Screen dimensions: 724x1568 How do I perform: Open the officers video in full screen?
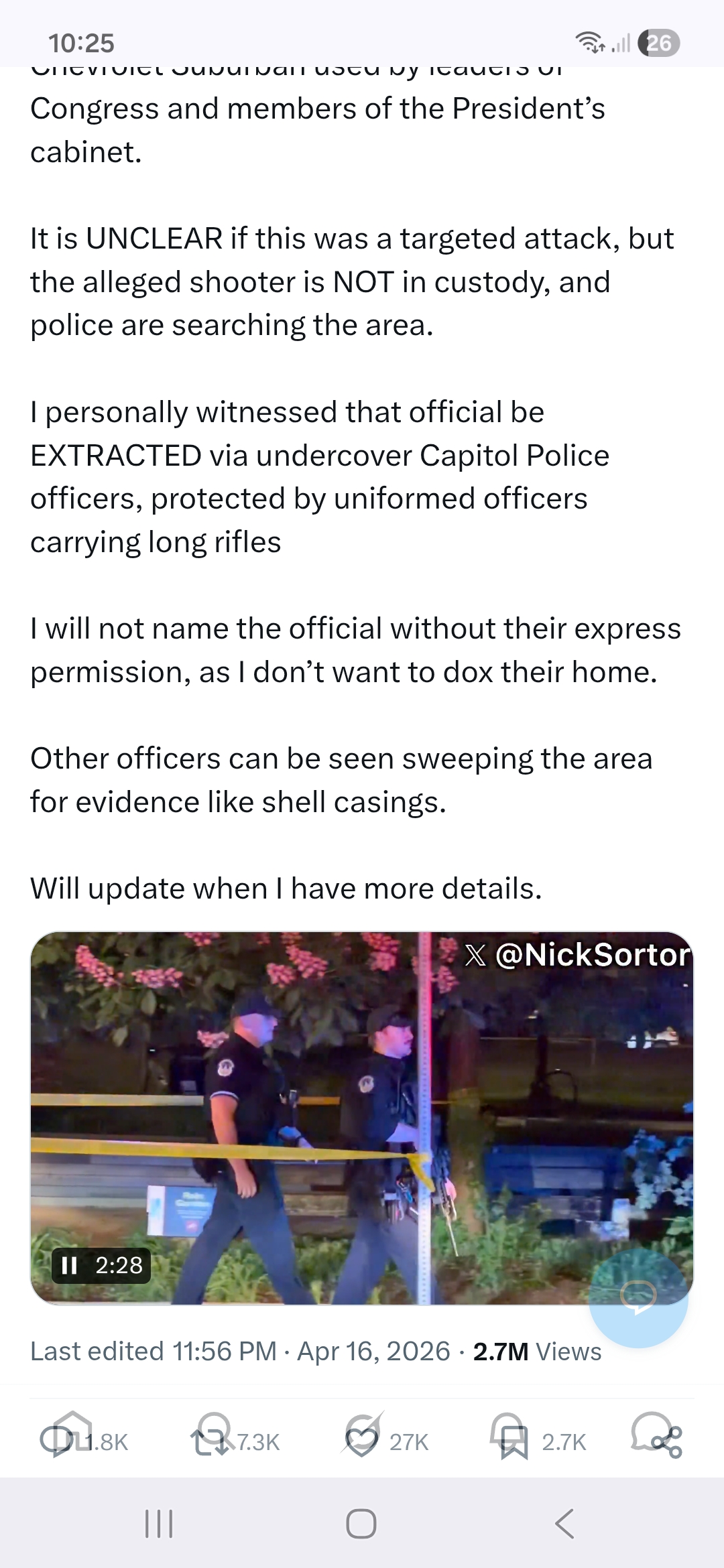[x=362, y=1116]
